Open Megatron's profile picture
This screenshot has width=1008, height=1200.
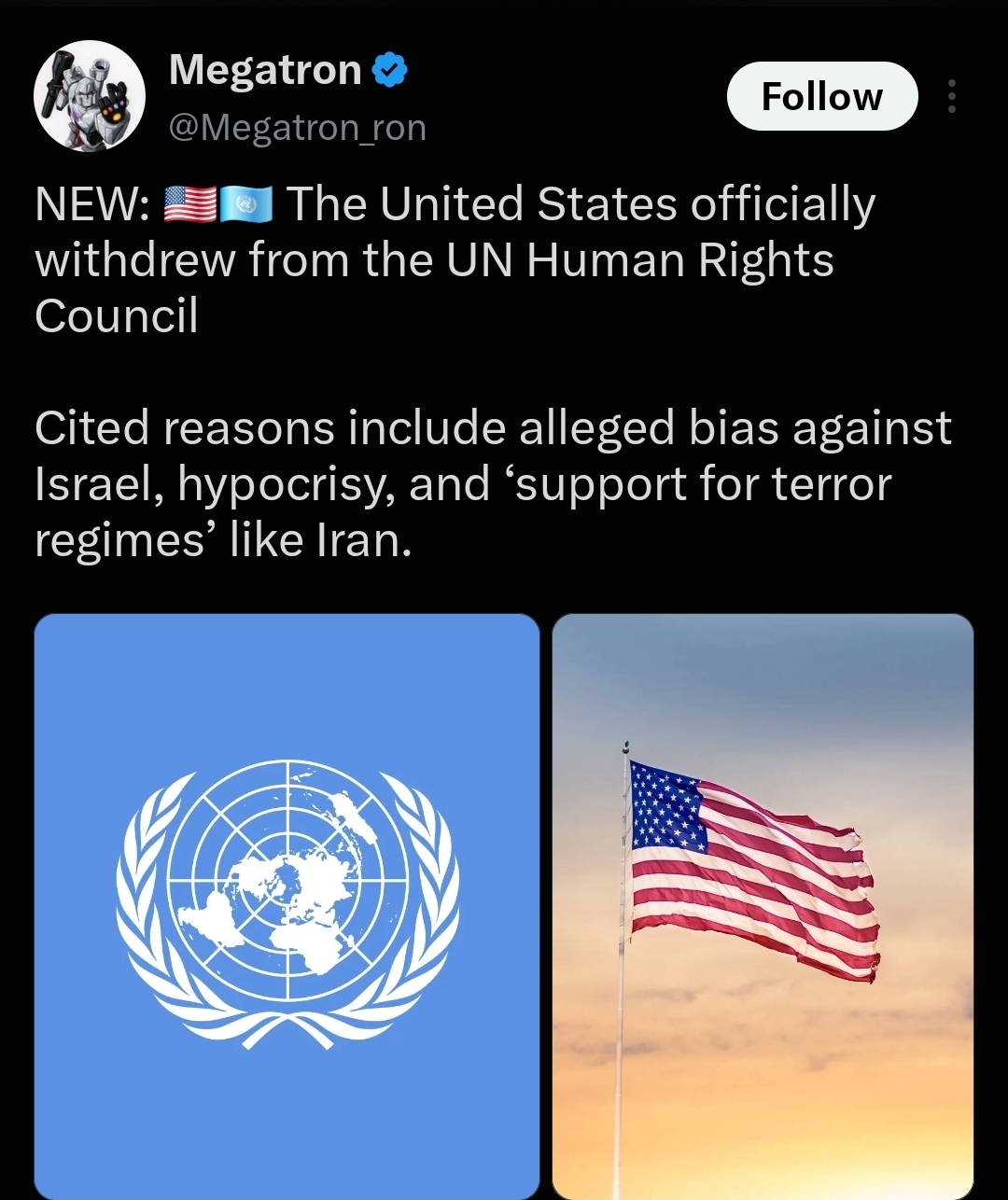(x=90, y=96)
